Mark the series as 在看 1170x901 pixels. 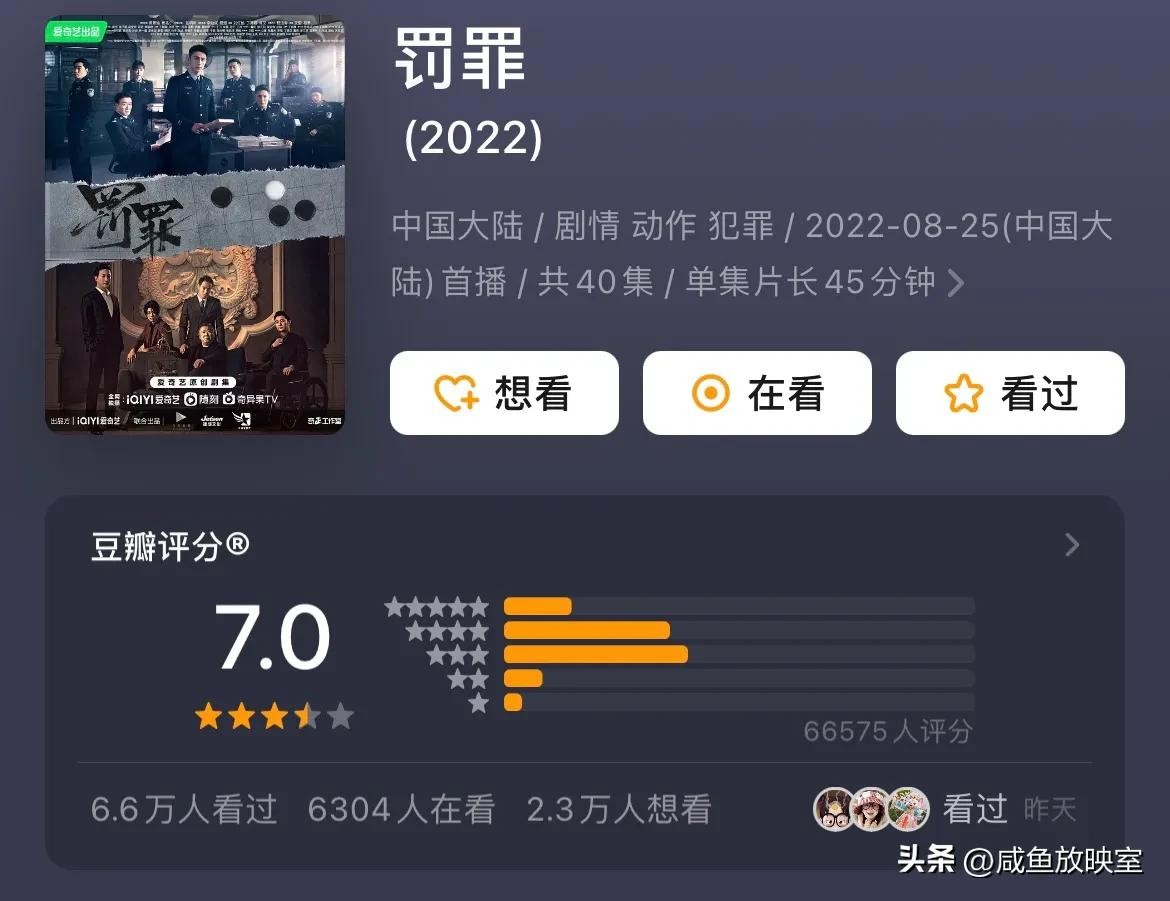[x=757, y=393]
